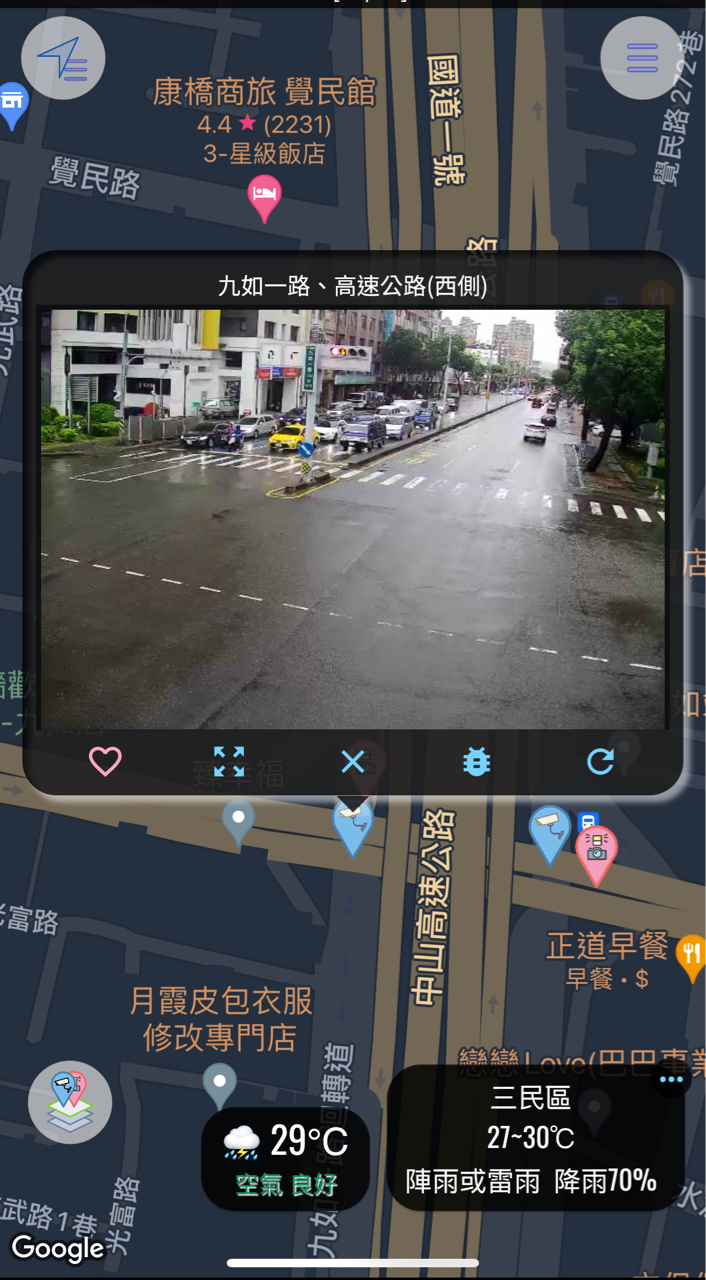Report a problem with bug icon
706x1280 pixels.
(x=476, y=762)
